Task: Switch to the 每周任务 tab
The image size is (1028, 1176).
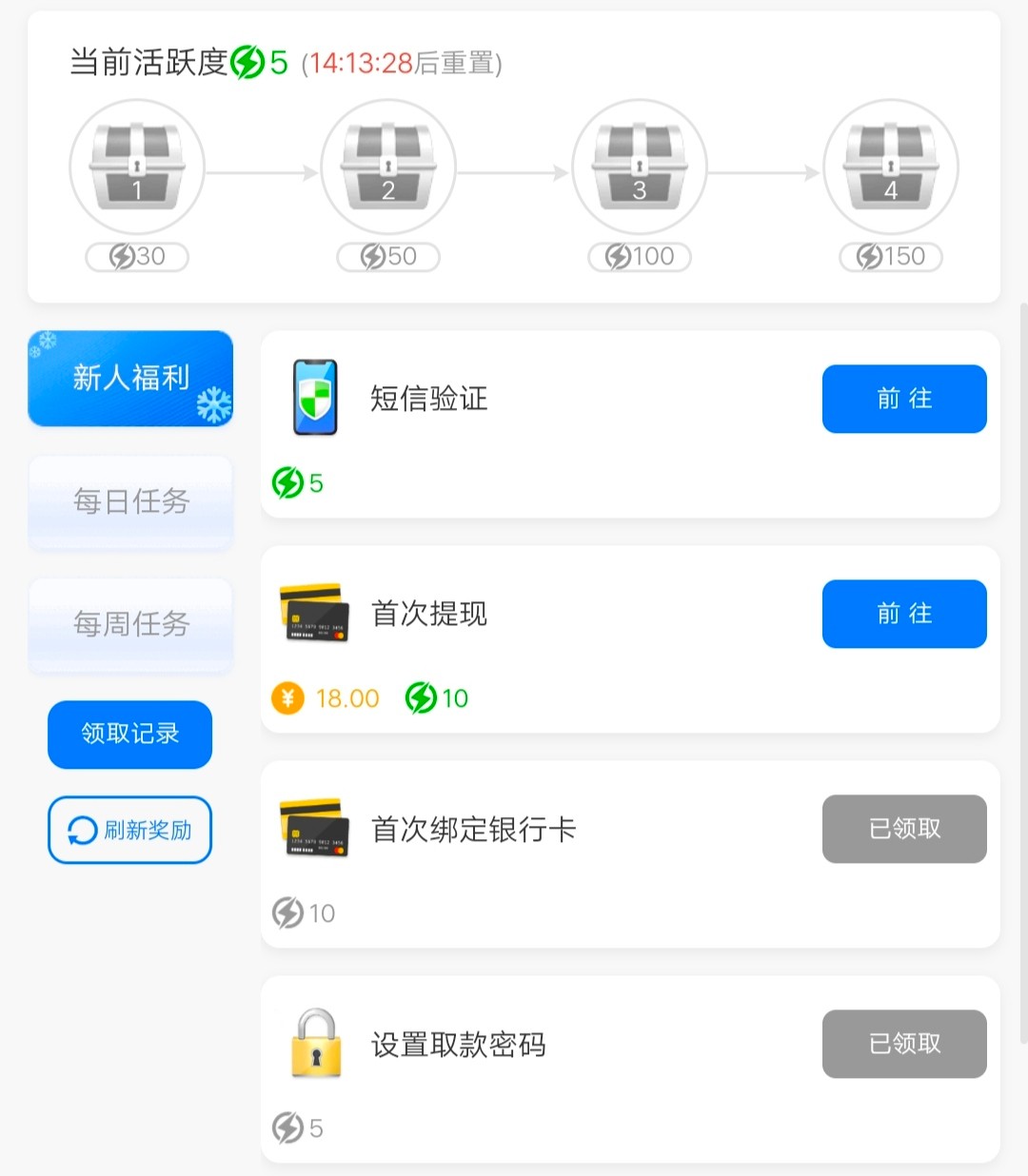Action: 130,624
